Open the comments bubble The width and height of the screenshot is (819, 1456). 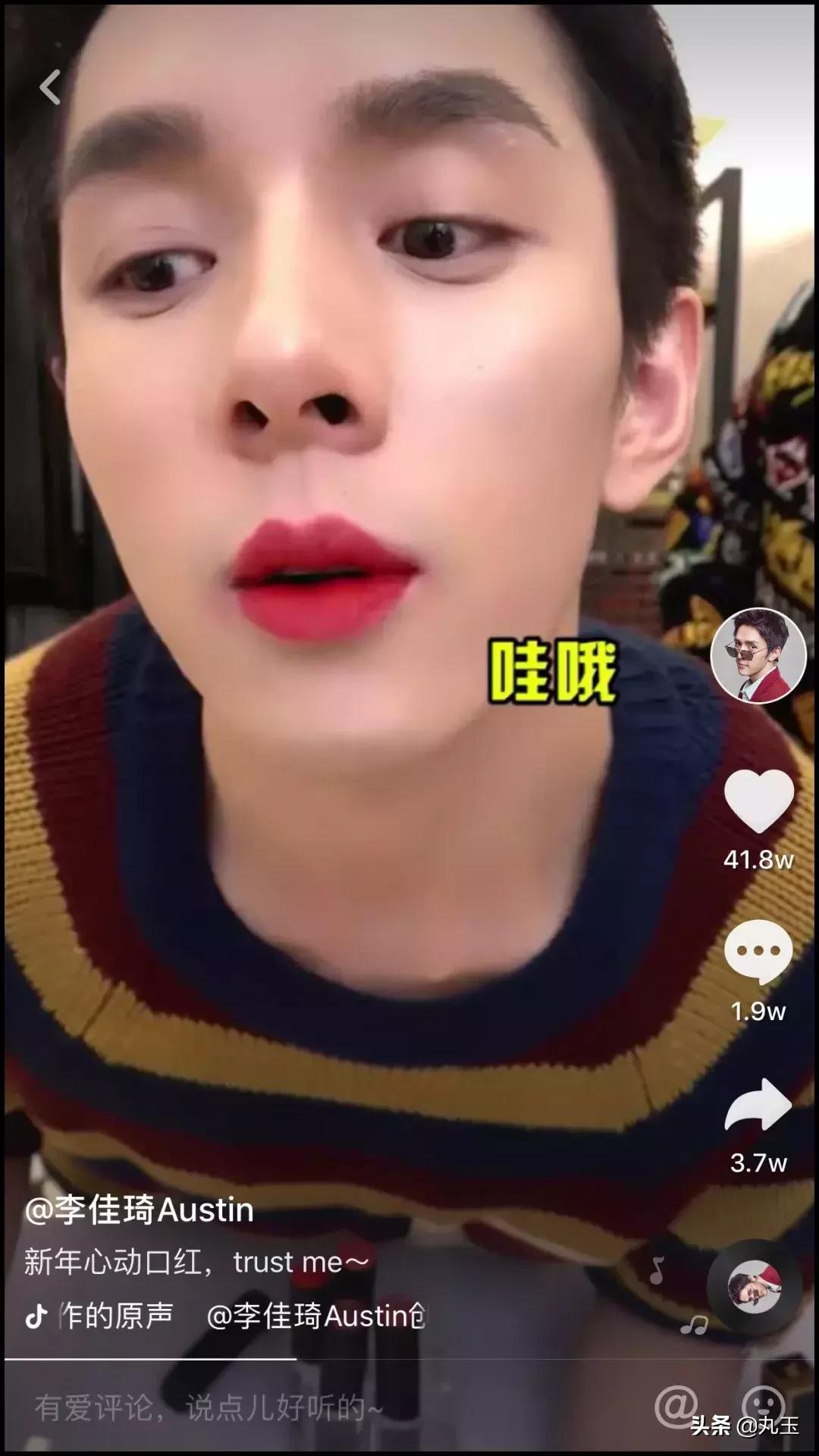(x=758, y=951)
